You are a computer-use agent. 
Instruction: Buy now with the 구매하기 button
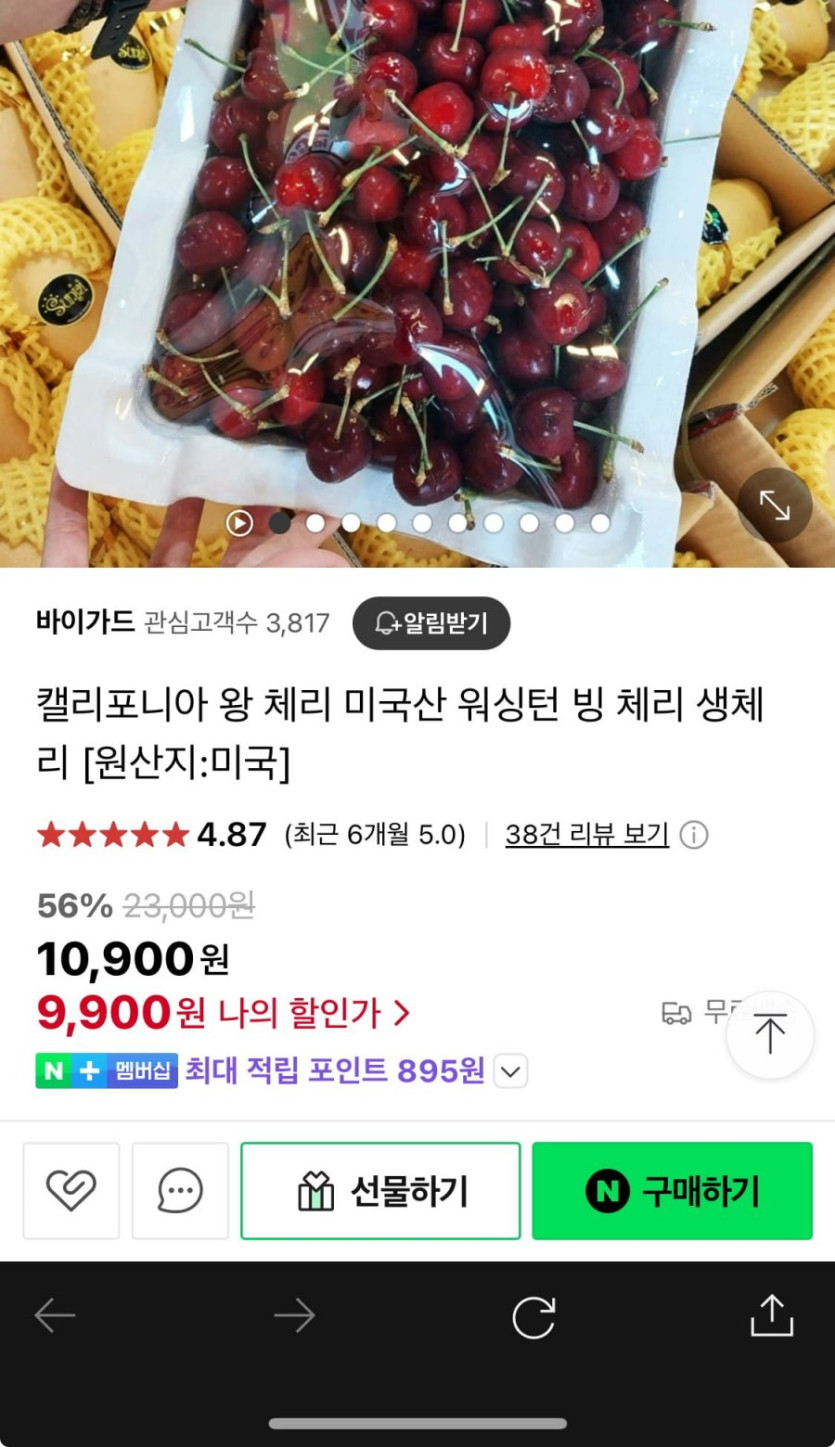[x=672, y=1191]
